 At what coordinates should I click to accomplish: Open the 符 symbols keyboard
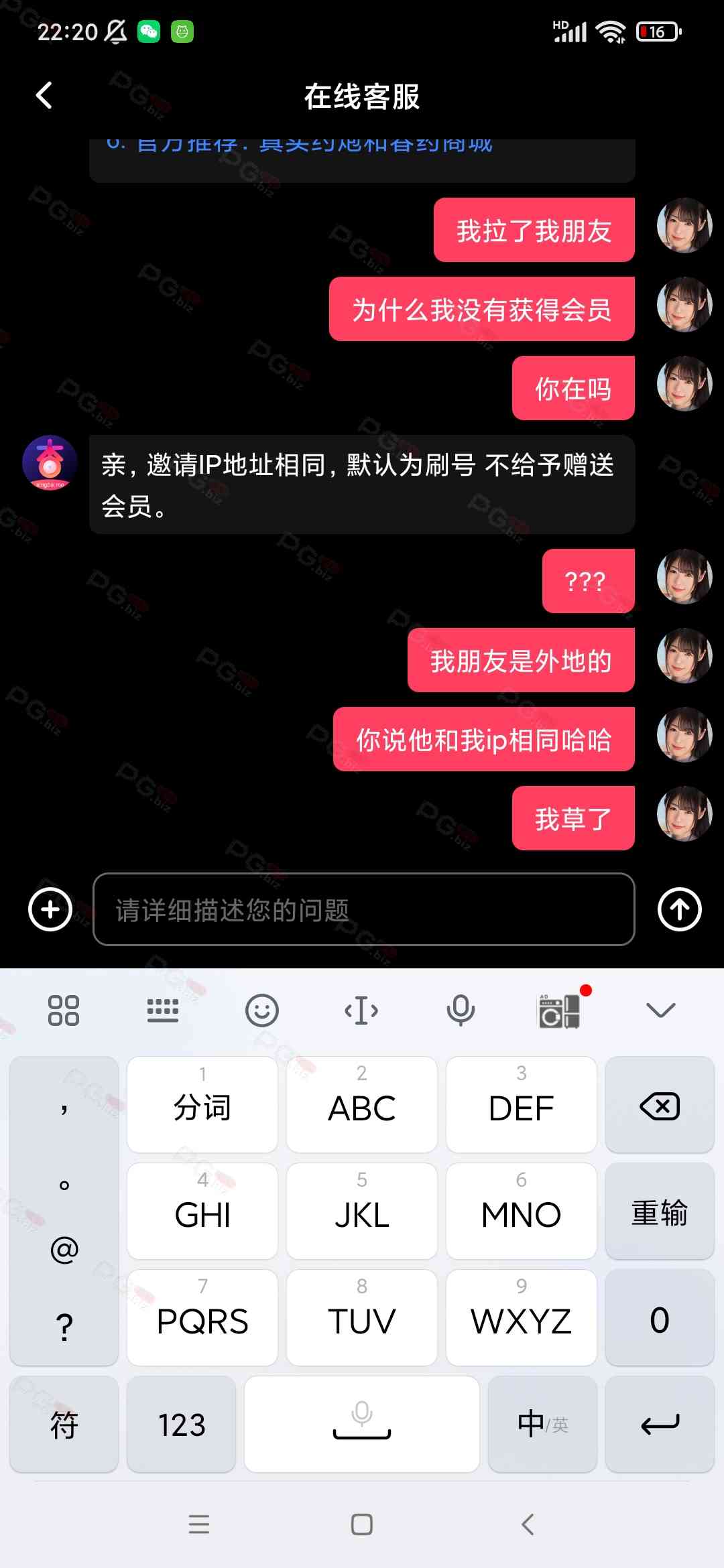tap(64, 1425)
